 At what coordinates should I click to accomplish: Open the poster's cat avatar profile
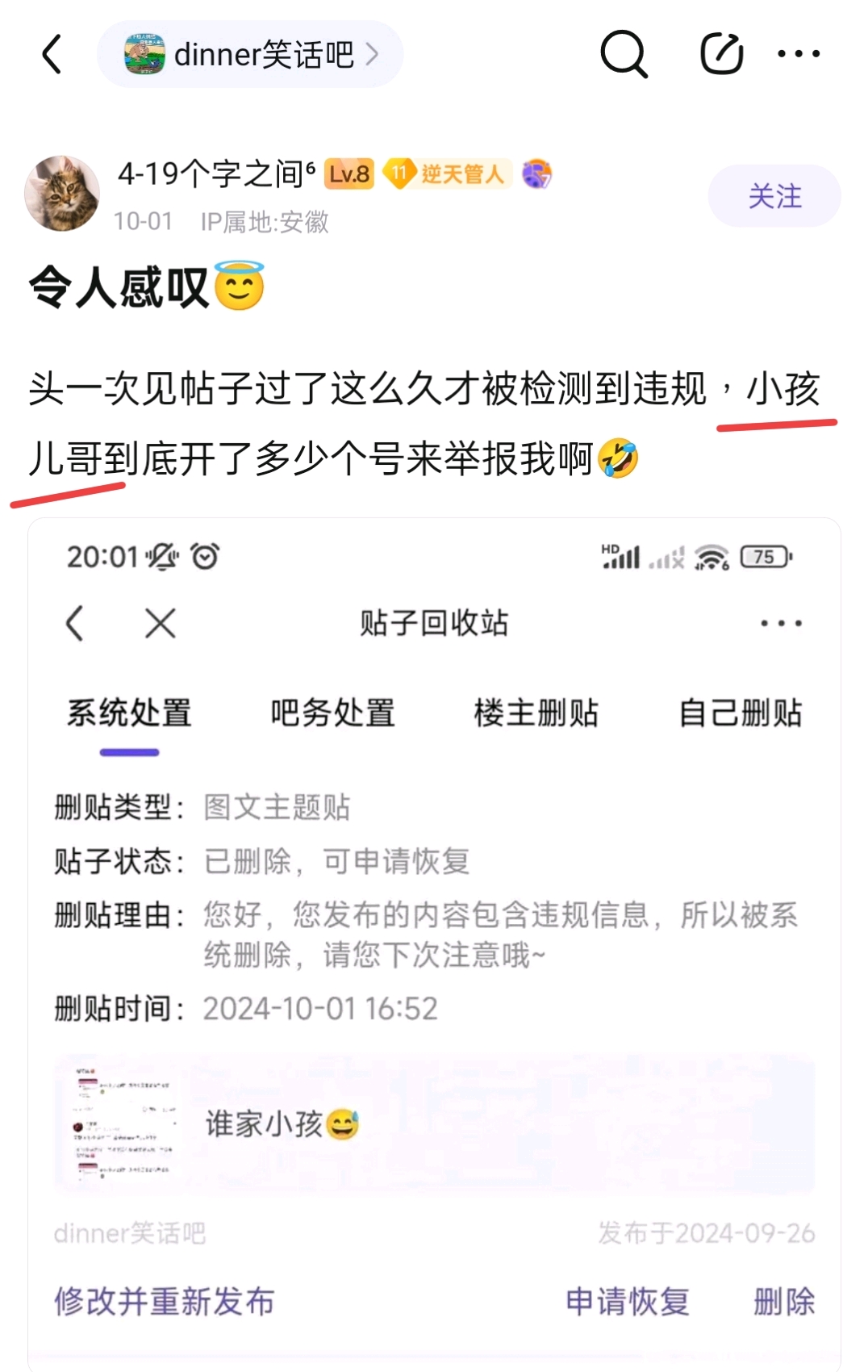pos(62,194)
